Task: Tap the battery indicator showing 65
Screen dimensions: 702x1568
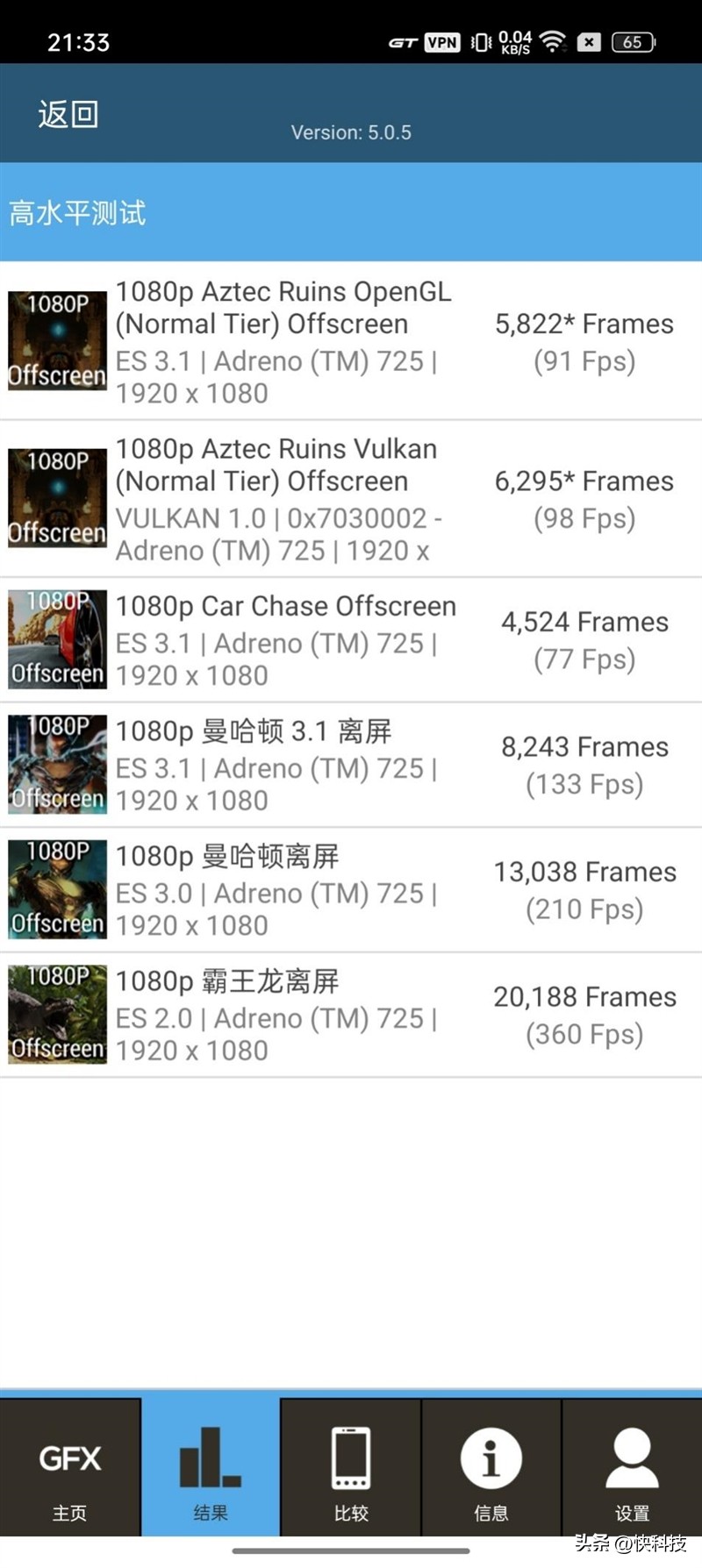Action: [630, 41]
